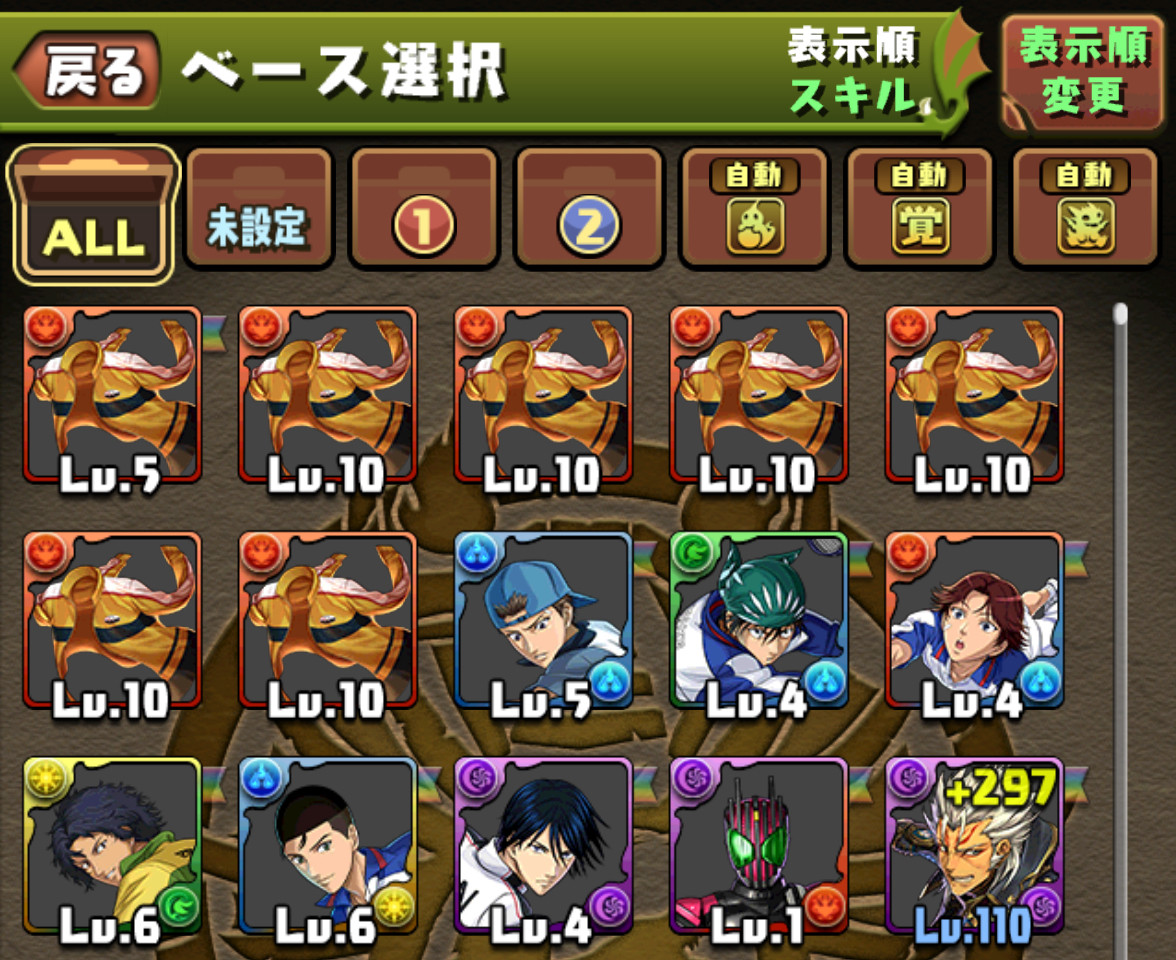Pick the yellow-jacket player card Lv.6

point(112,846)
